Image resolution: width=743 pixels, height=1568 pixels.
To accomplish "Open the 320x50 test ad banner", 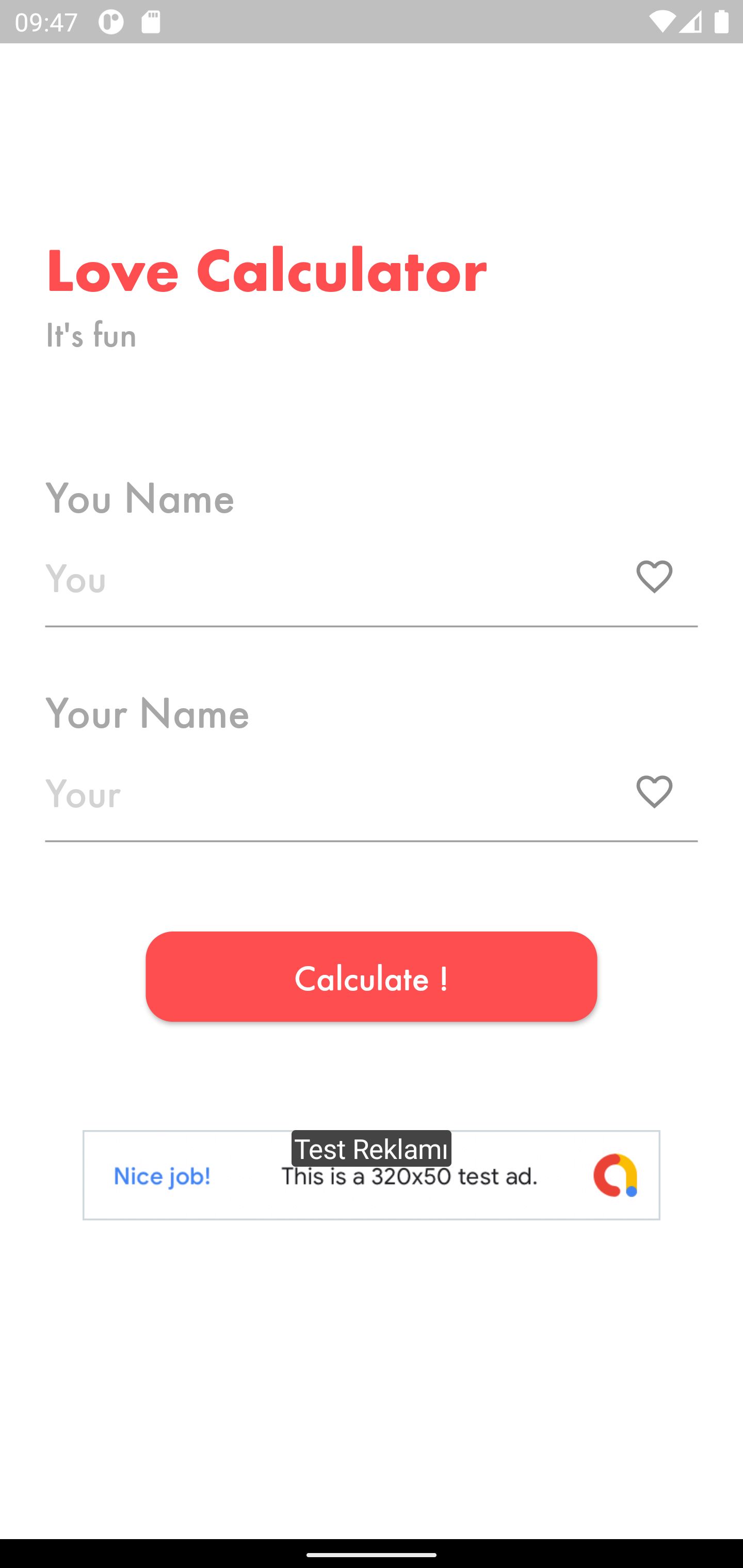I will point(371,1175).
